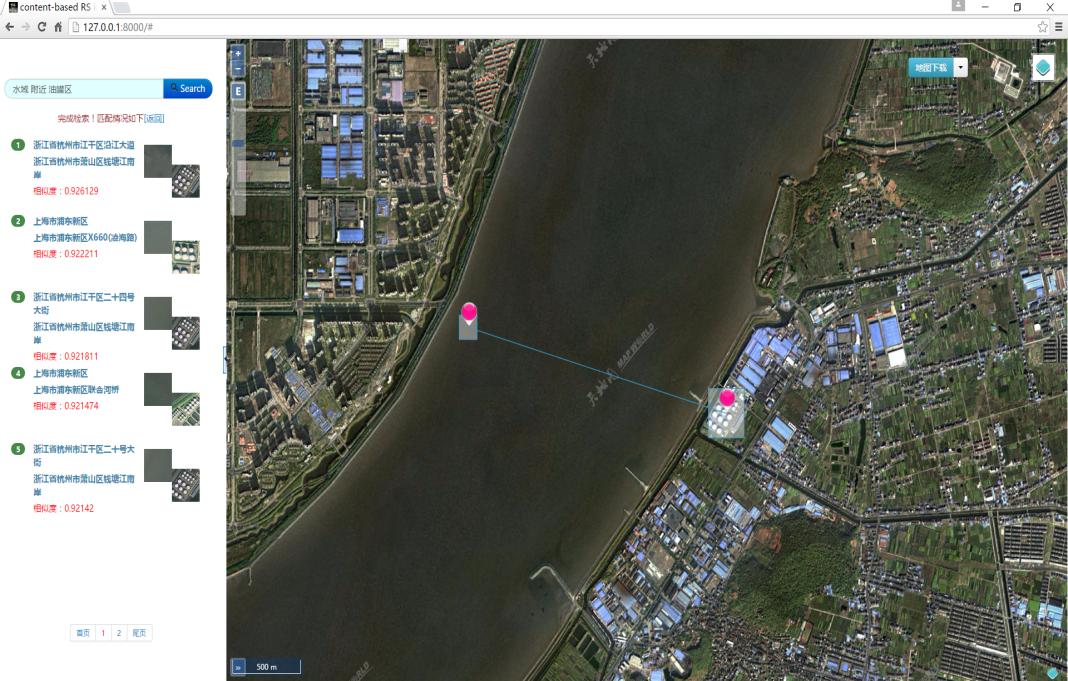Zoom in the map with the plus button
Screen dimensions: 1068x681
(x=238, y=53)
